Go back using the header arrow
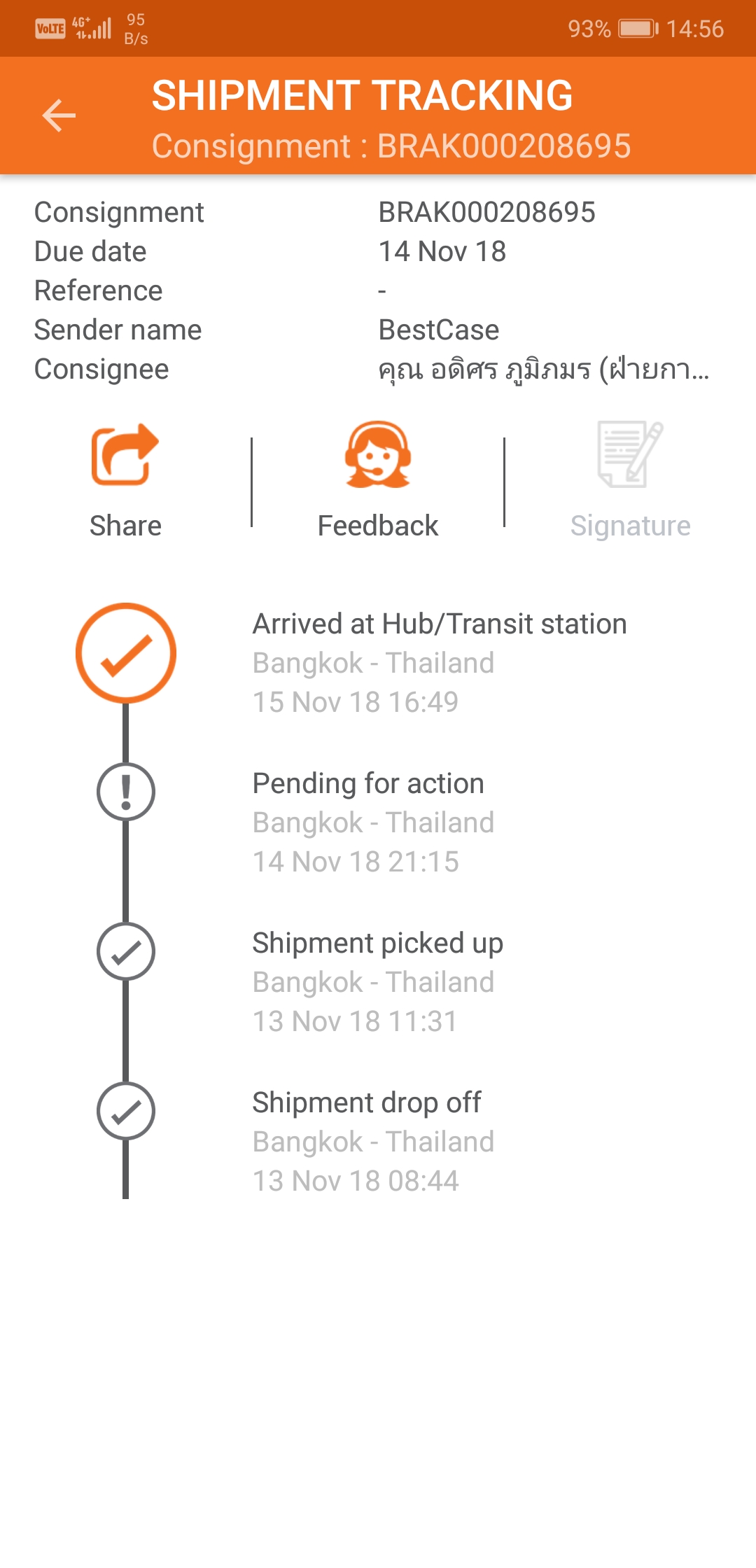Screen dimensions: 756x1568 click(x=59, y=115)
